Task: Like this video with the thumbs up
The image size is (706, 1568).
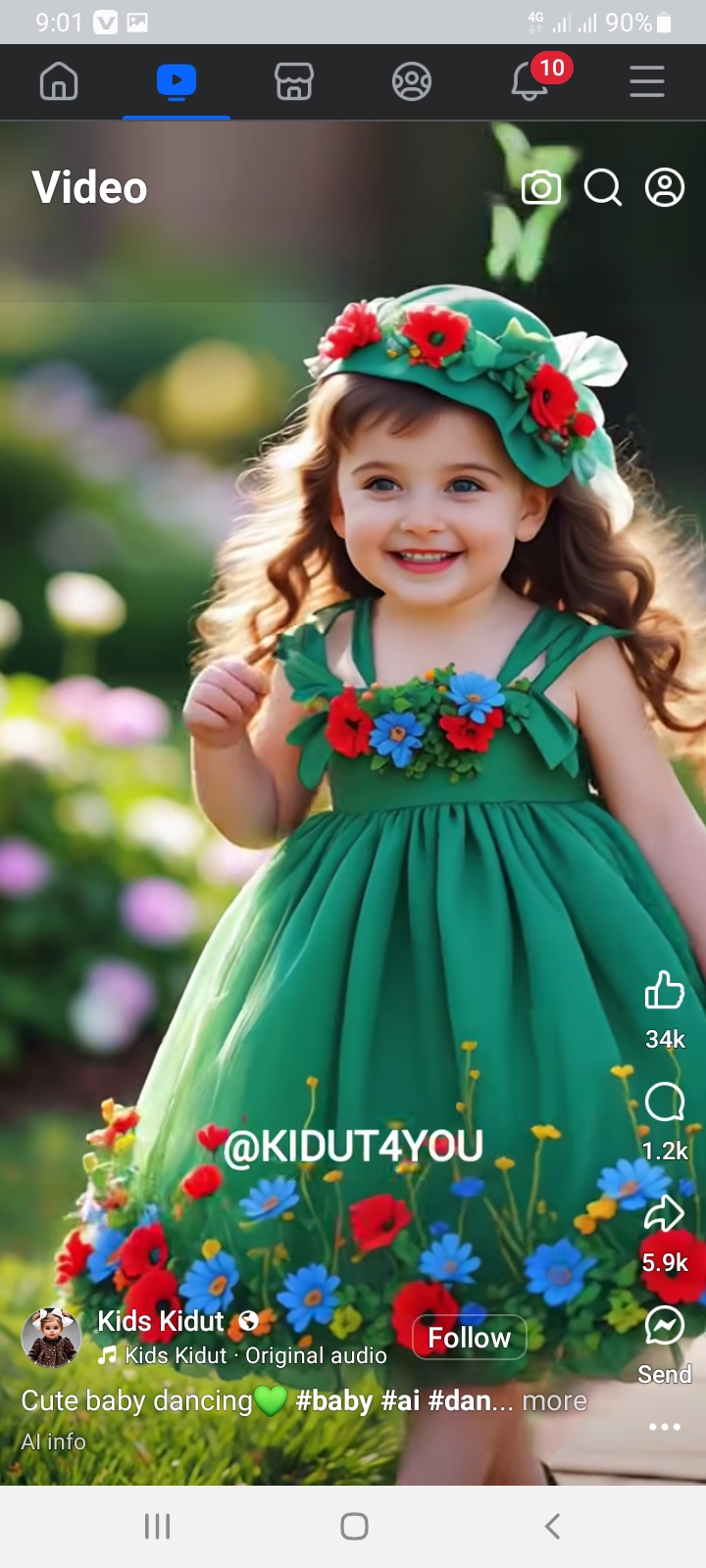Action: click(664, 991)
